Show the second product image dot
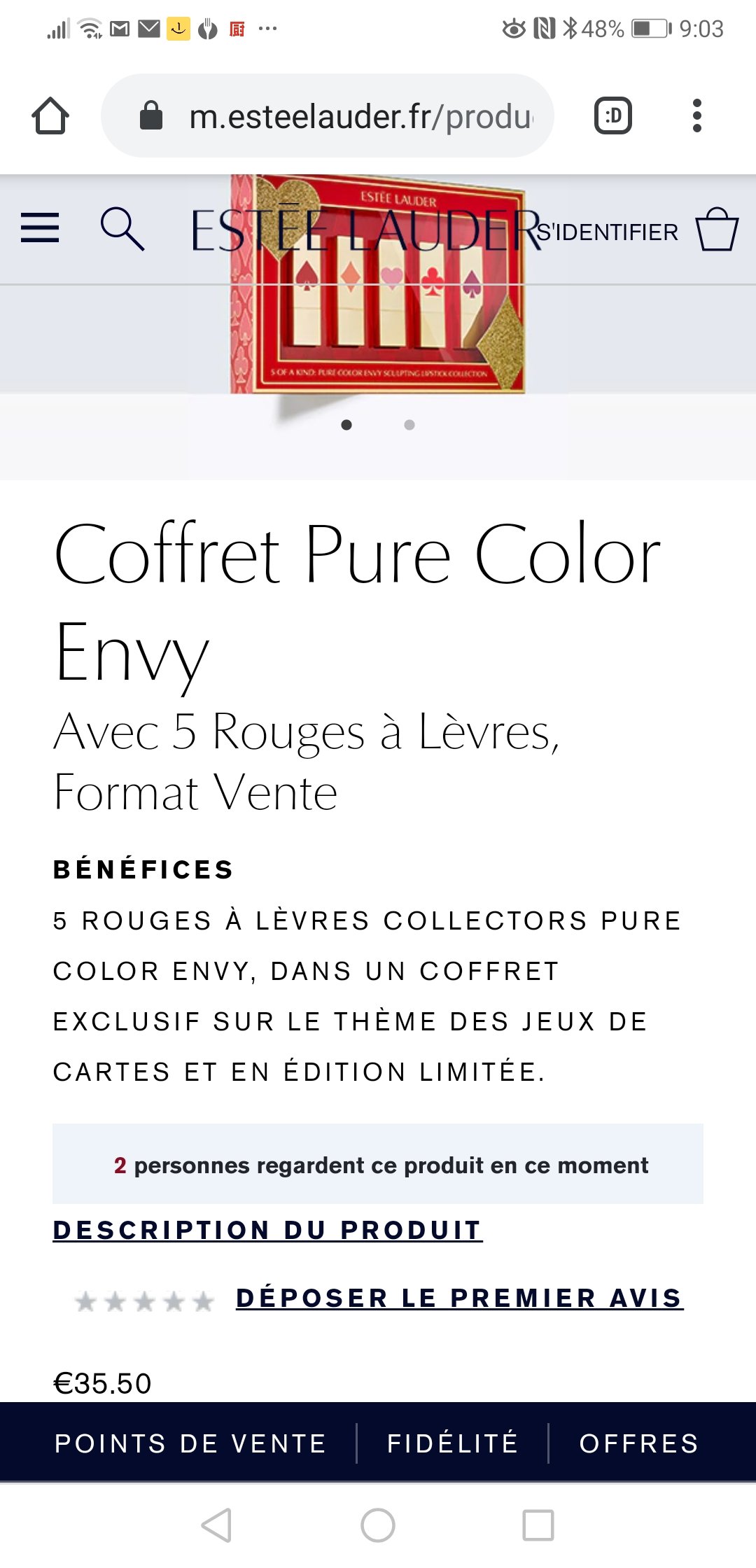This screenshot has width=756, height=1568. [409, 425]
